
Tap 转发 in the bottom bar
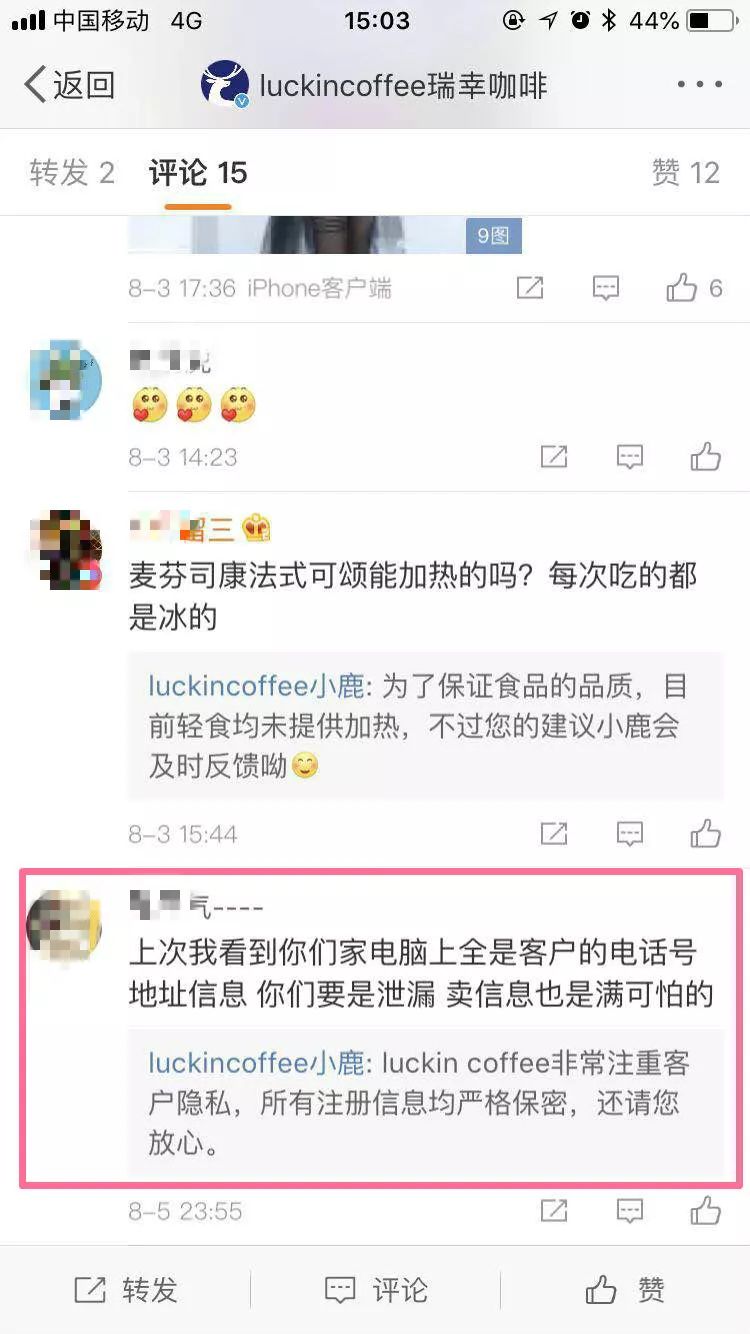pyautogui.click(x=126, y=1290)
